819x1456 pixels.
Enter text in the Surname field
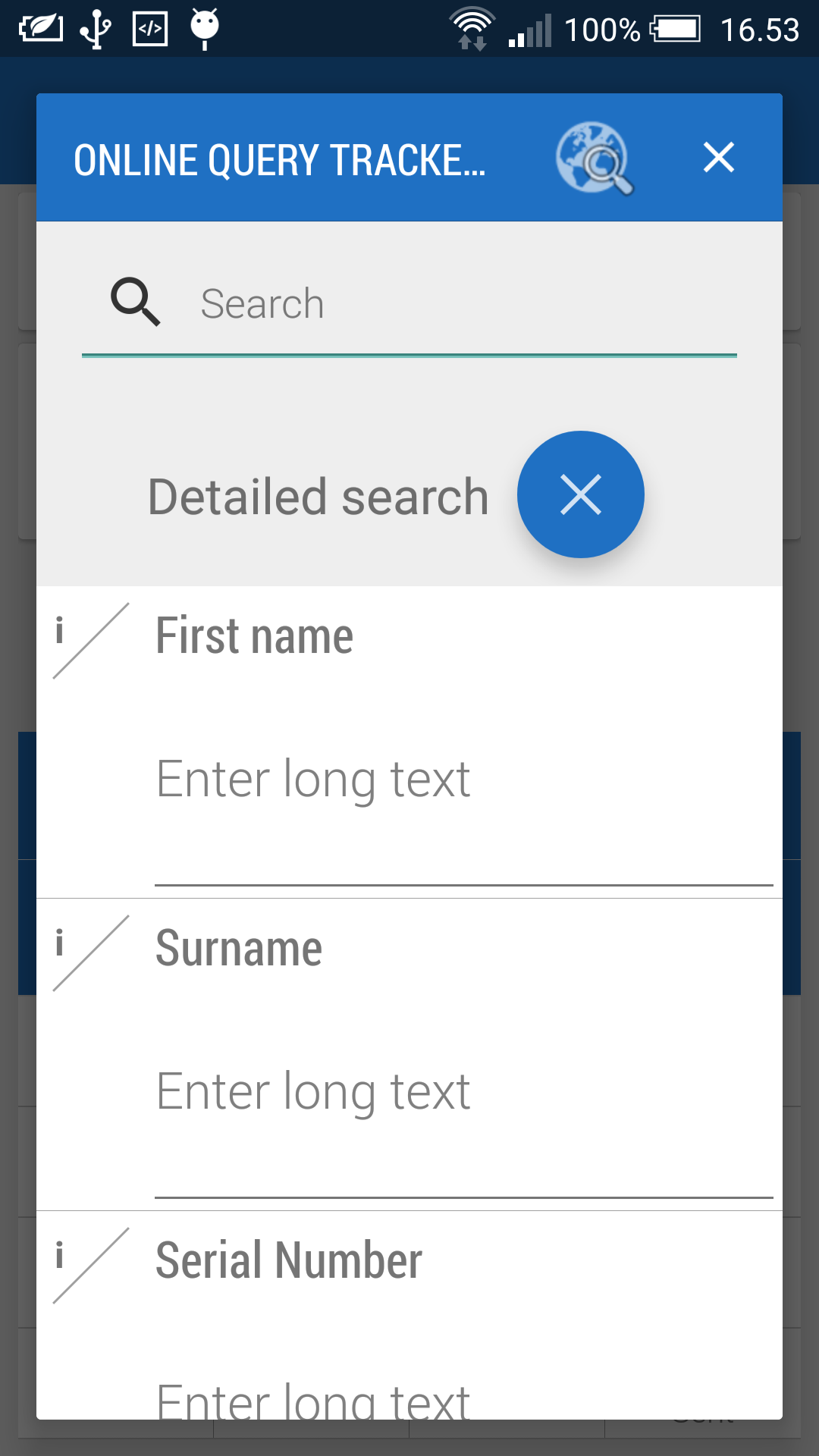point(463,1092)
